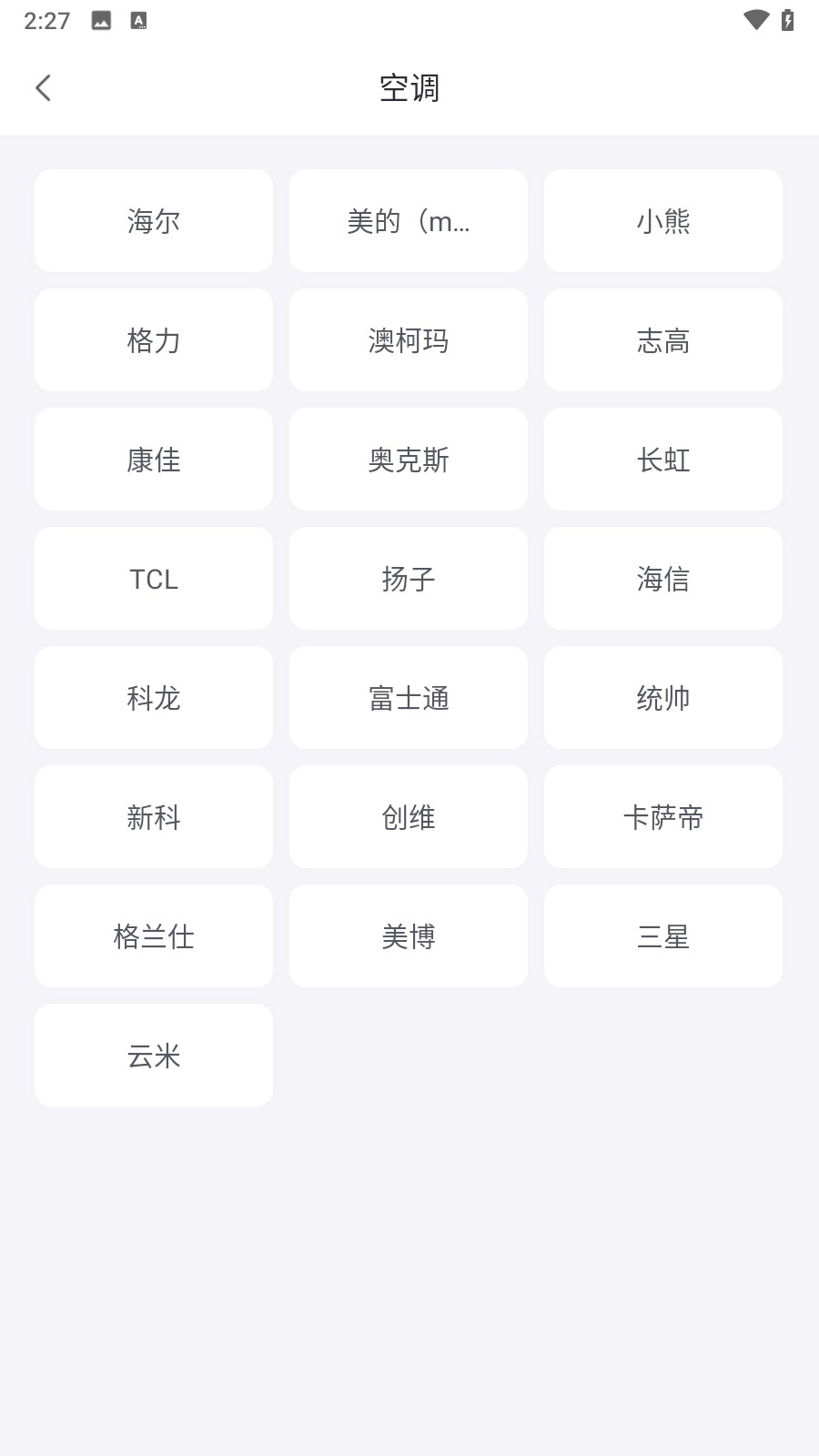Open the 统帅 brand option
The height and width of the screenshot is (1456, 819).
point(663,698)
